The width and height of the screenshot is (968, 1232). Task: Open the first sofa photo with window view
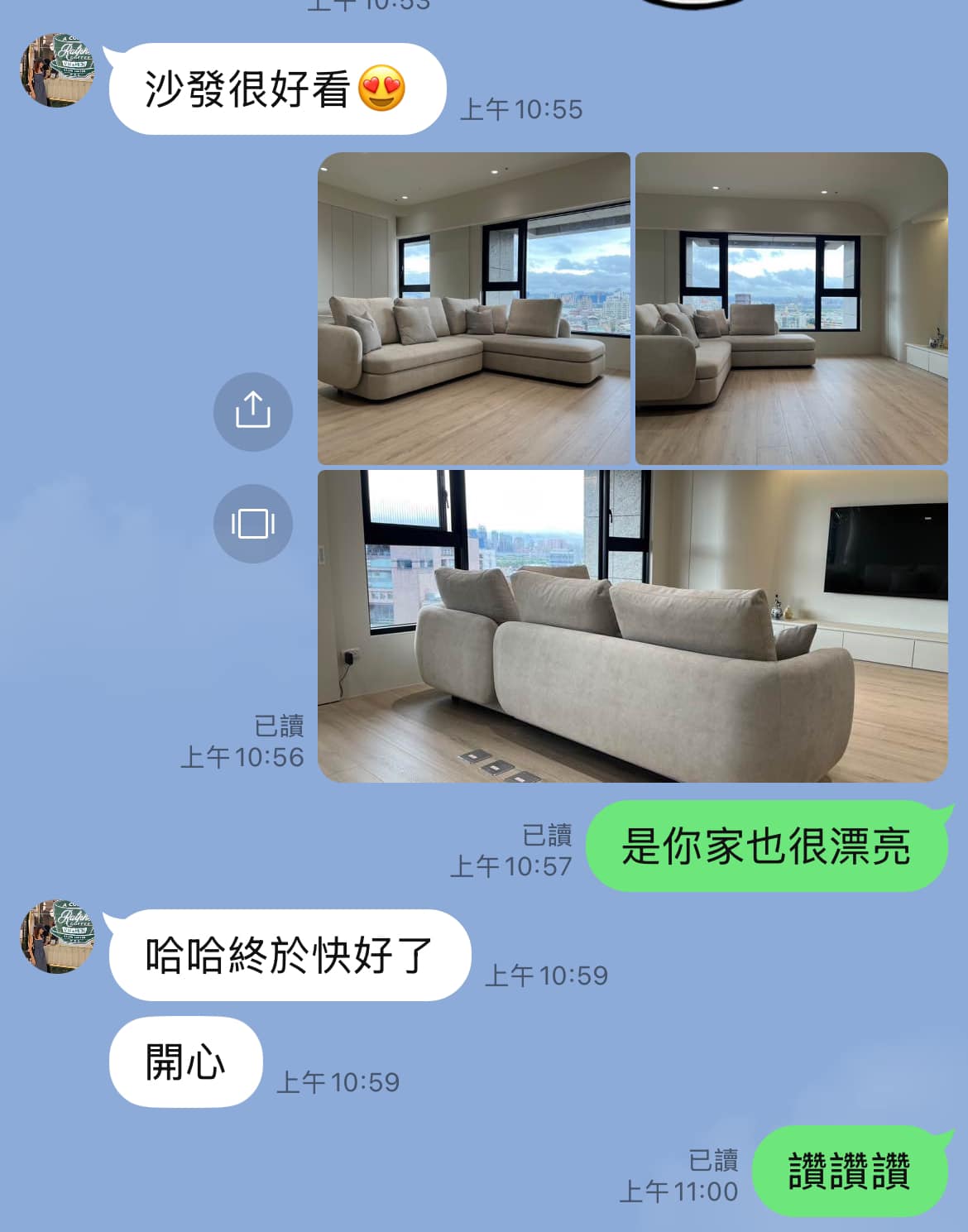[x=474, y=308]
